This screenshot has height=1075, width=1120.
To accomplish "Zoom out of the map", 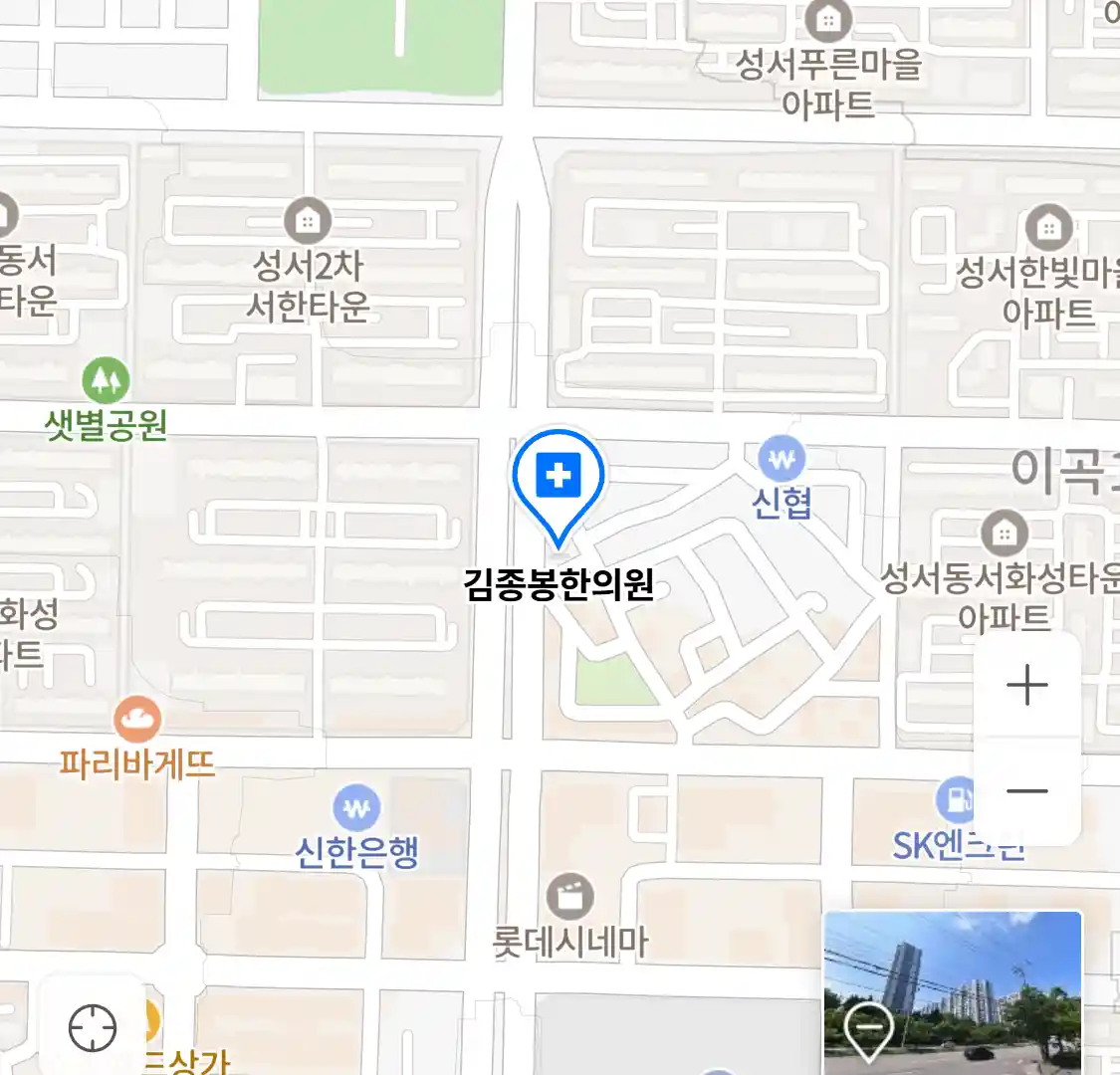I will click(x=1026, y=791).
